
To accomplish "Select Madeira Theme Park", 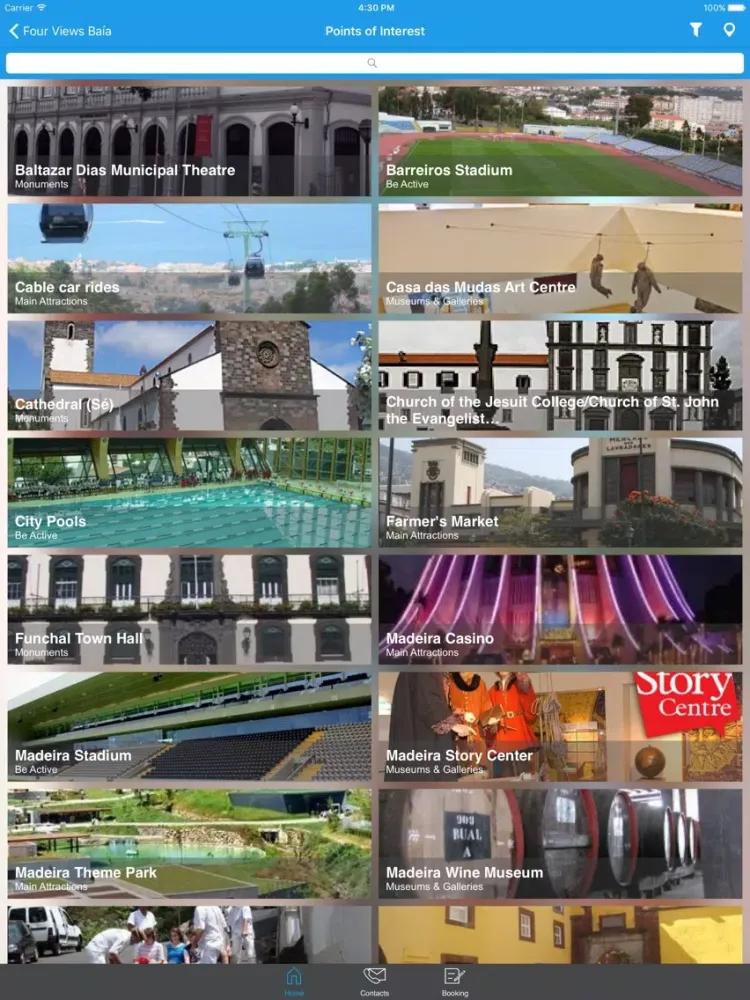I will click(x=189, y=843).
